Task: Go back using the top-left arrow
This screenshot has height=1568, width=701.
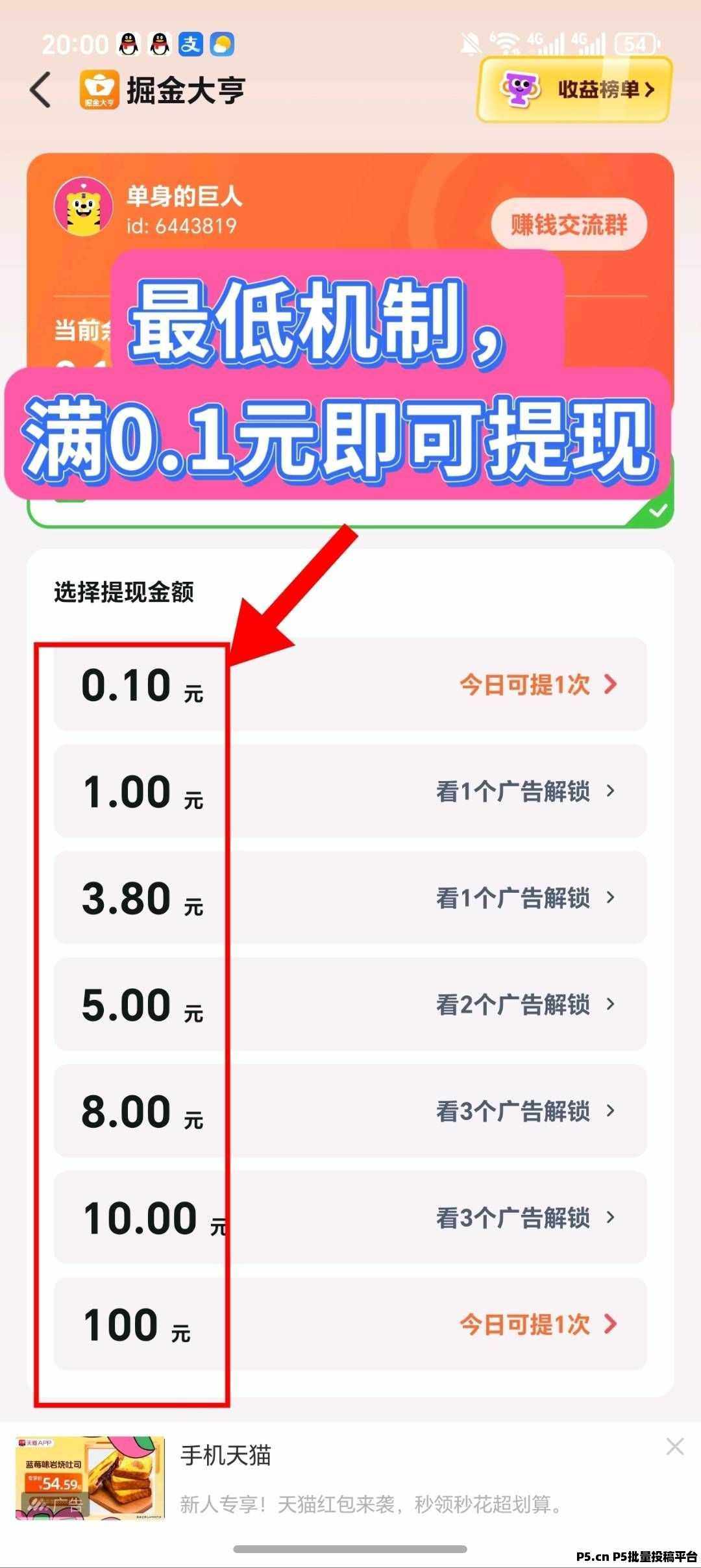Action: click(40, 90)
